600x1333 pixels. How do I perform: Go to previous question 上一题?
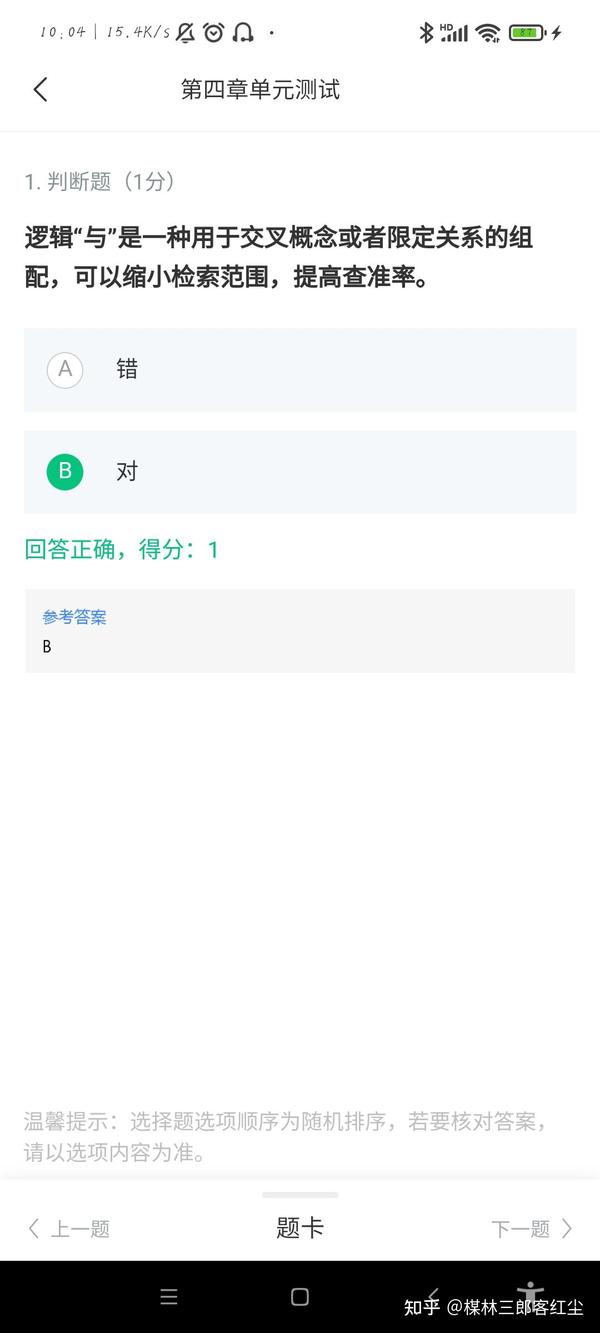[x=69, y=1229]
